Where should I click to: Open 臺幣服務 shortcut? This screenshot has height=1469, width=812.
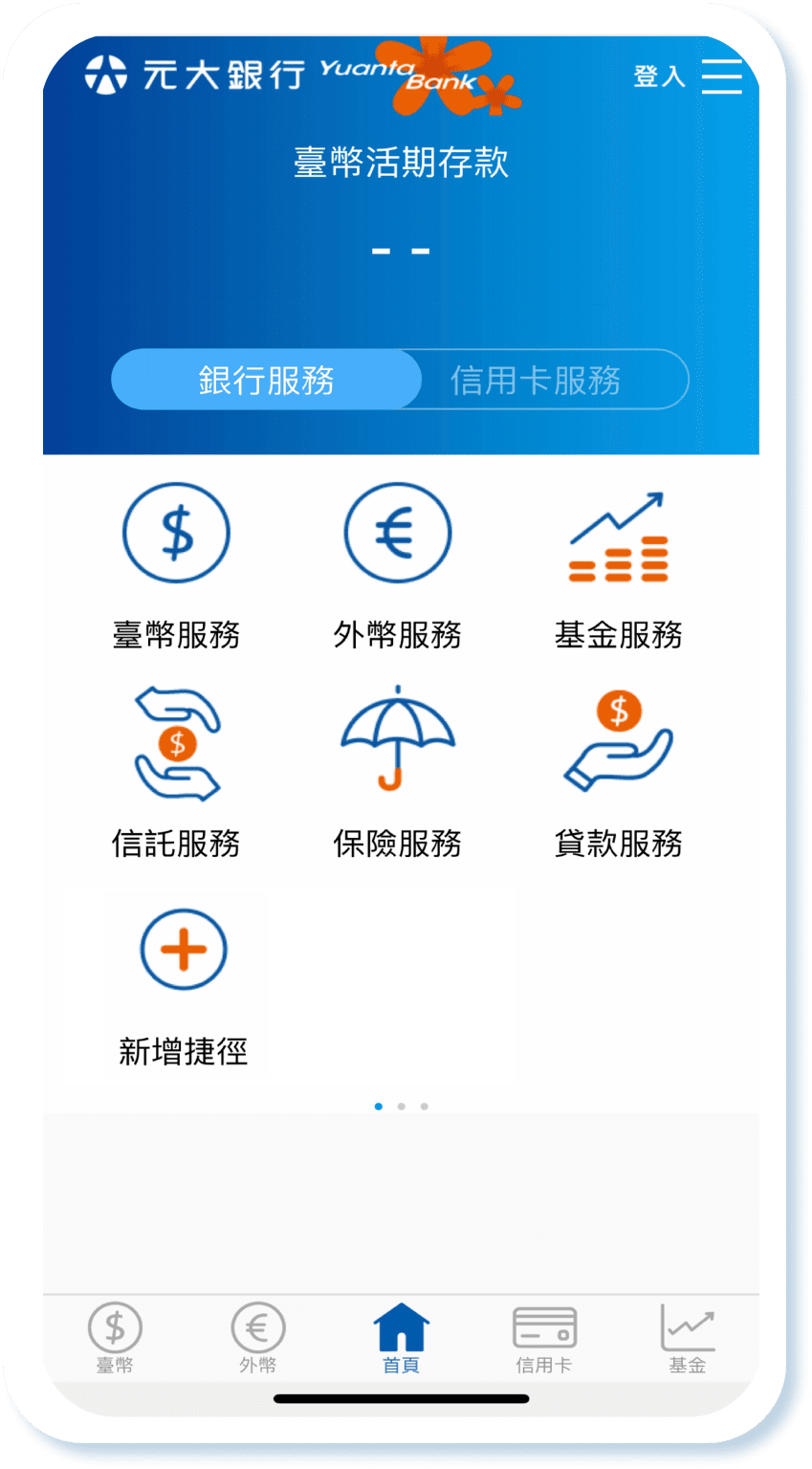pyautogui.click(x=176, y=566)
